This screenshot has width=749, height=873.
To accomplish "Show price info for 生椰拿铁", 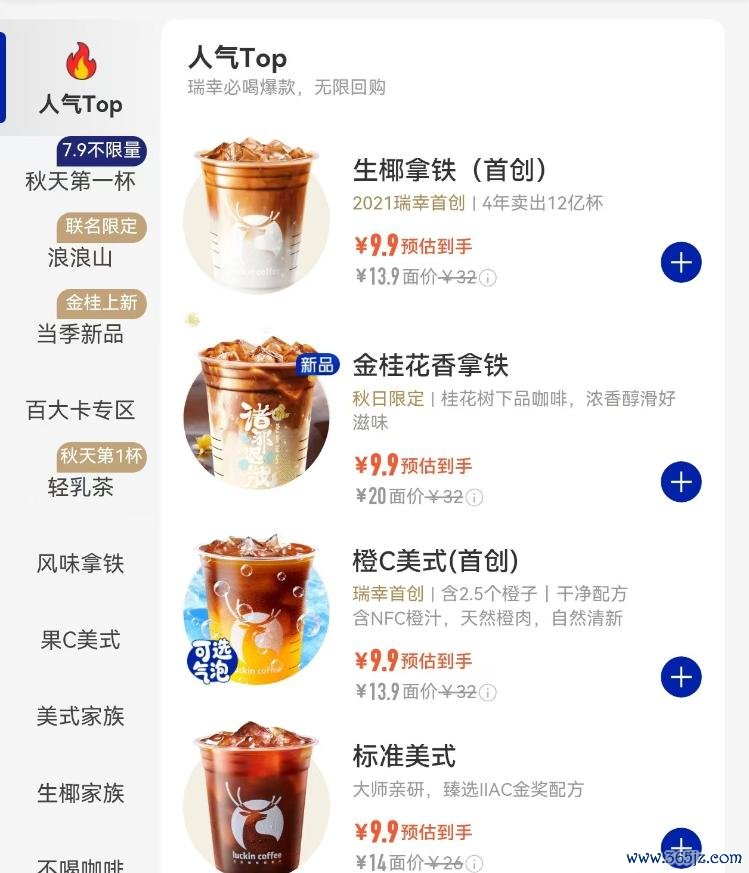I will coord(488,278).
